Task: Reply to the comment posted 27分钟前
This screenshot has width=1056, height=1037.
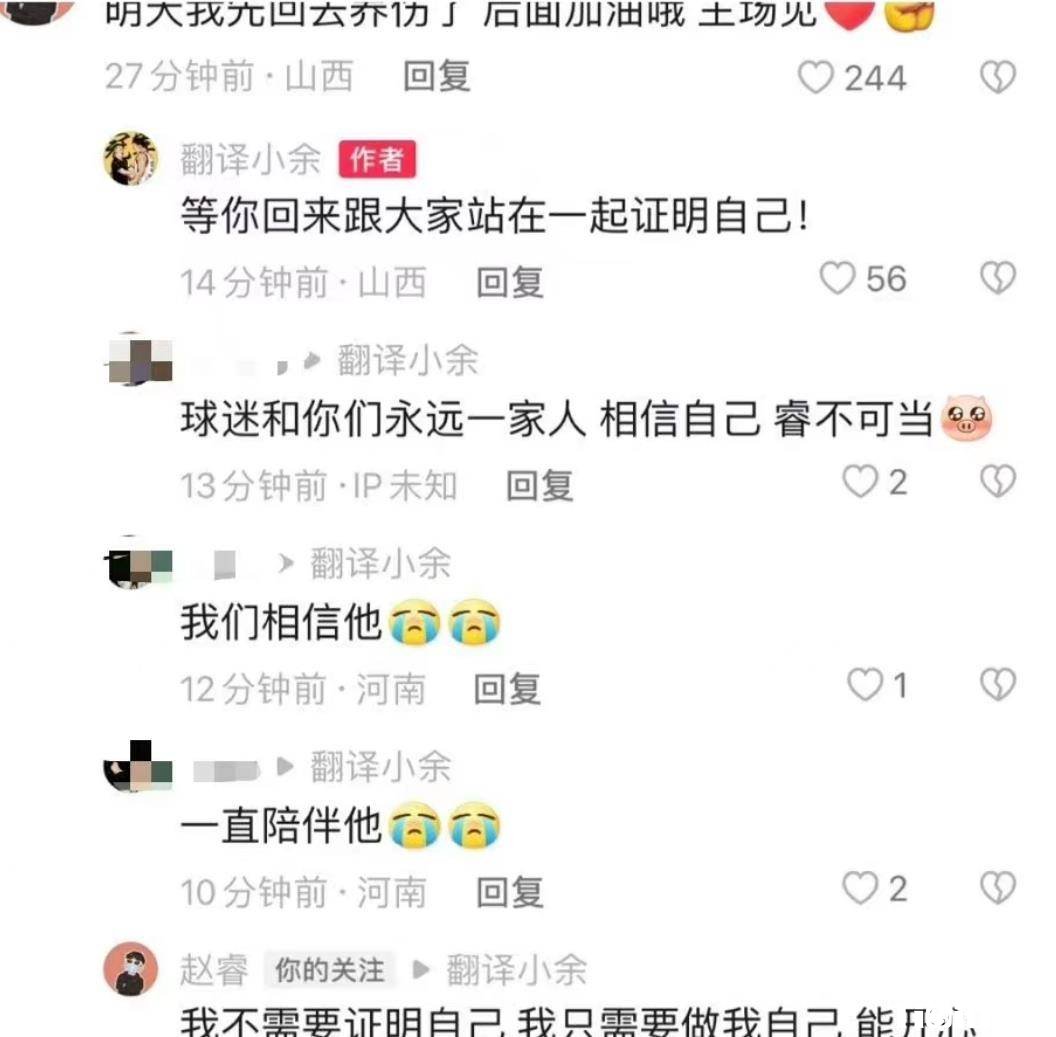Action: click(436, 77)
